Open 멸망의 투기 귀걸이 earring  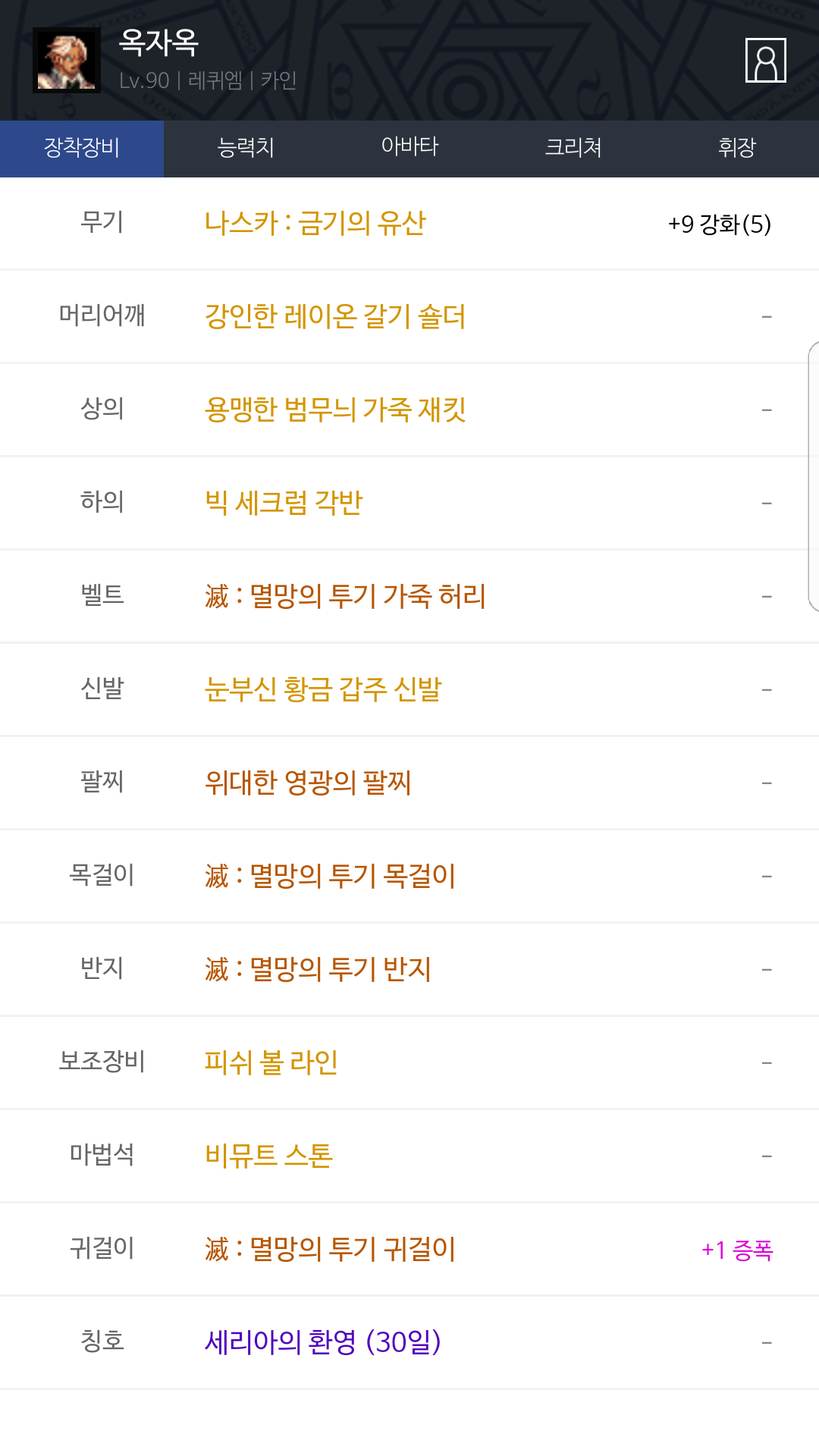click(x=409, y=1249)
